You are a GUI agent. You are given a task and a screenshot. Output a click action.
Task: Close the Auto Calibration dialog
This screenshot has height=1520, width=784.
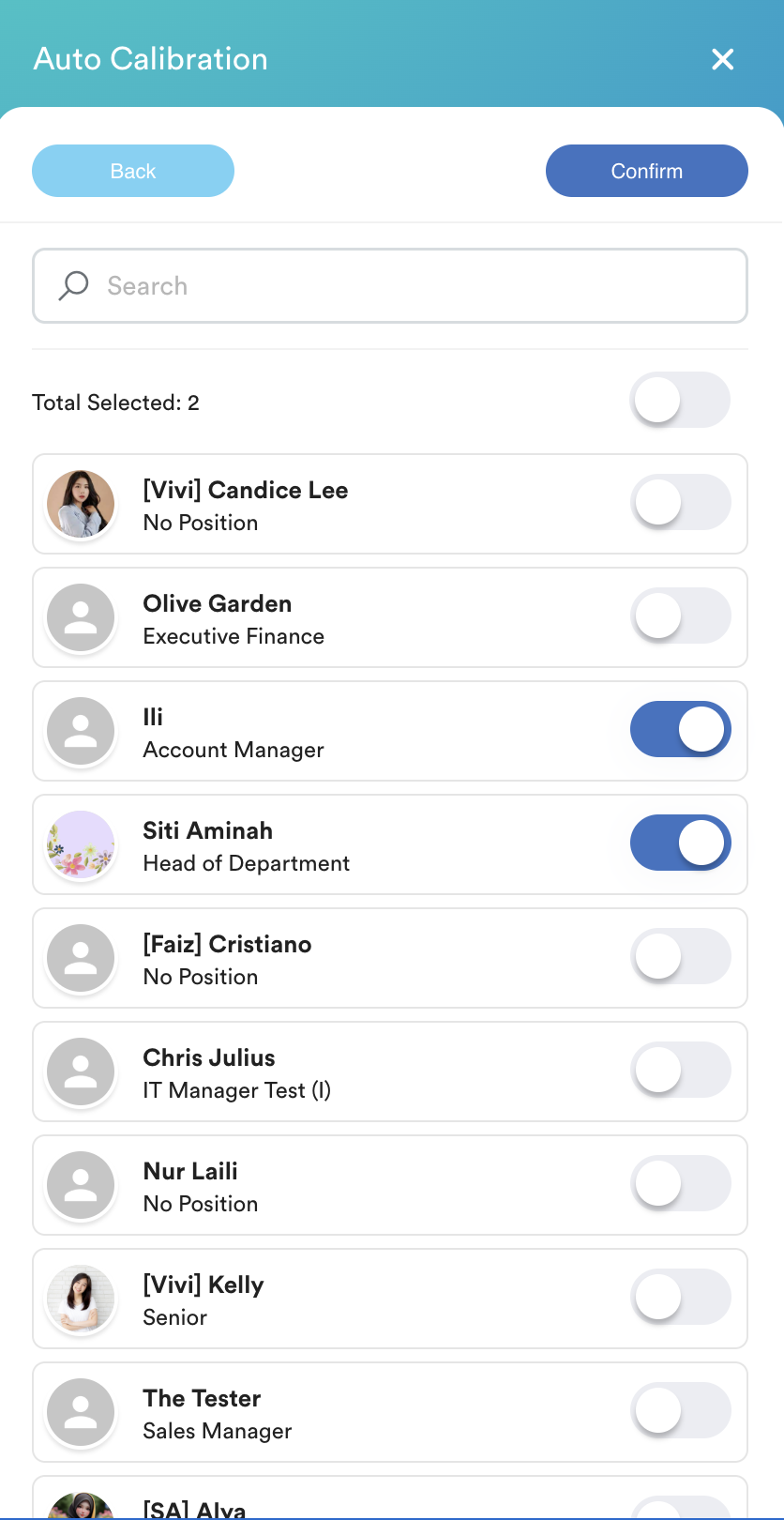[722, 59]
